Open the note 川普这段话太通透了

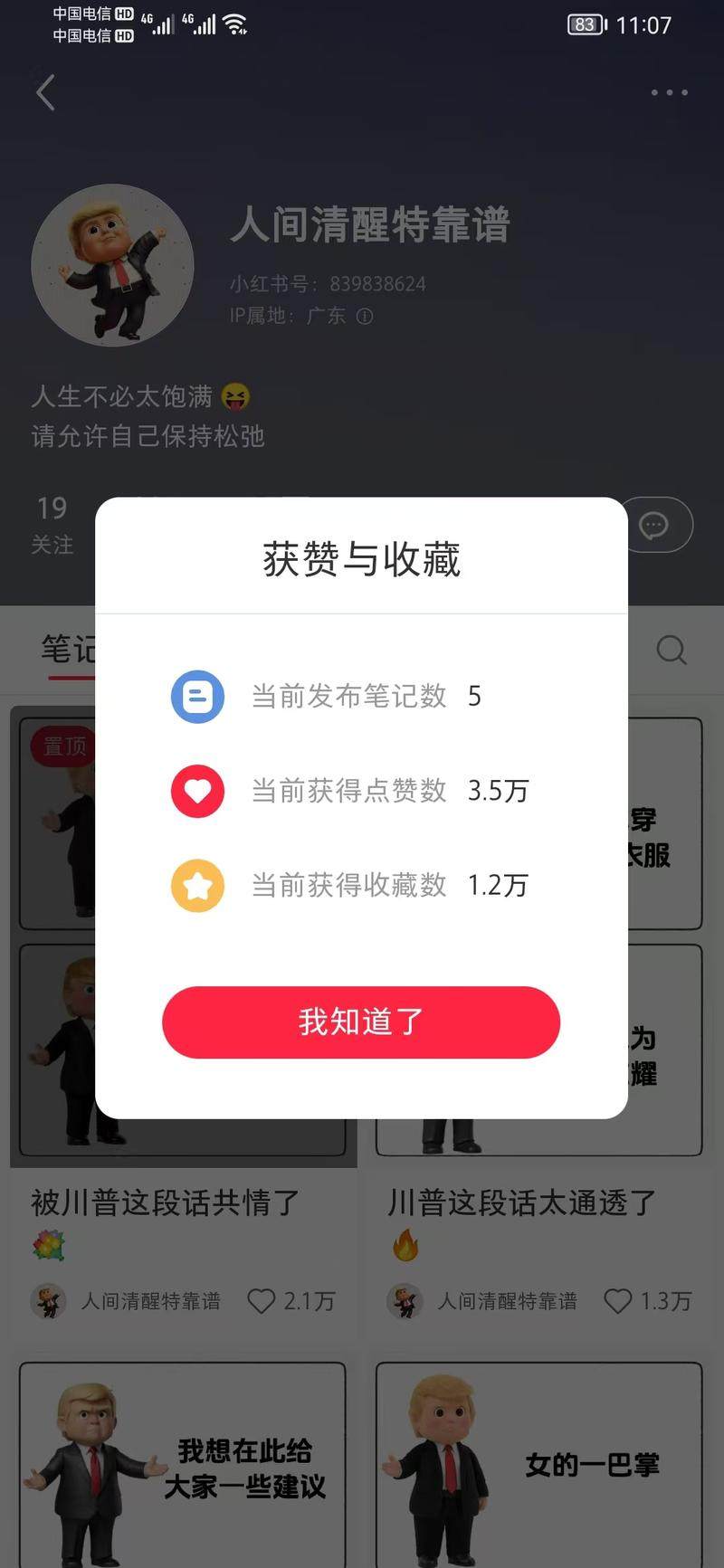[521, 1202]
